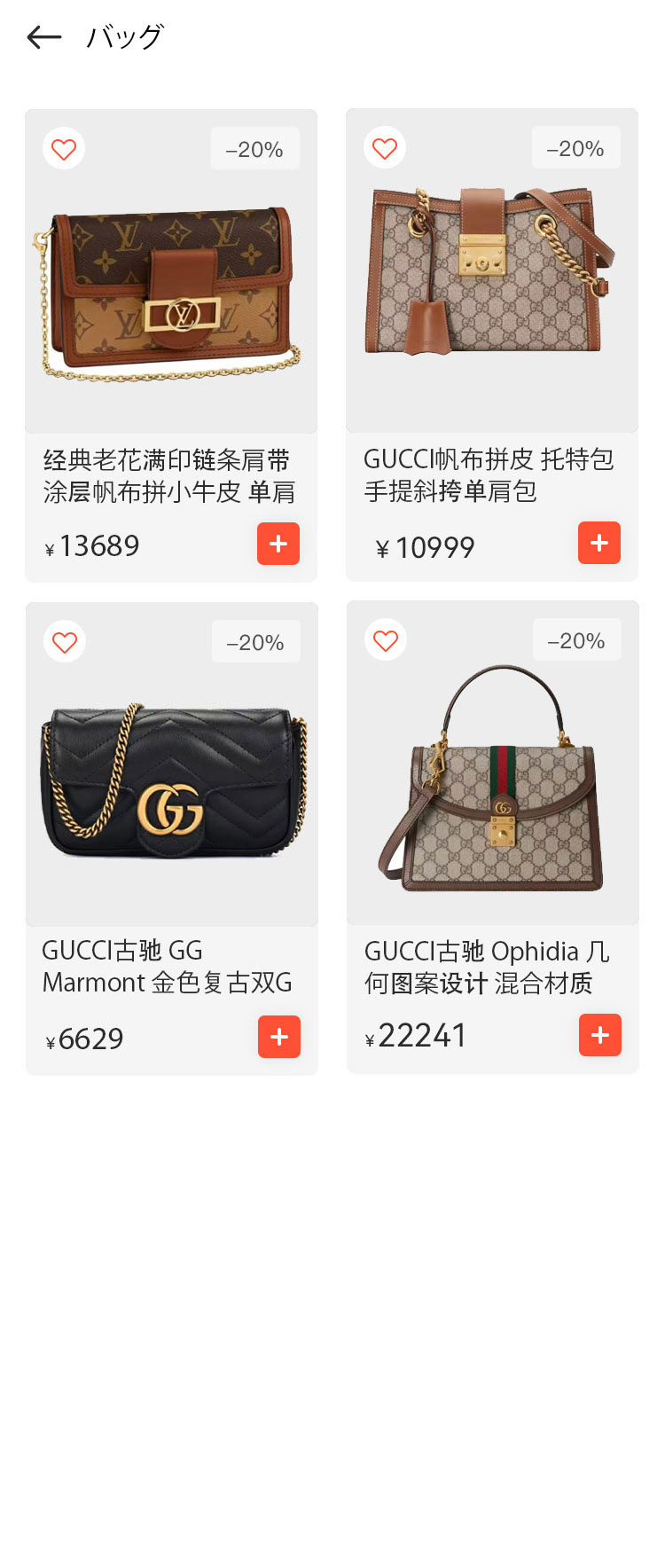View the GUCCI帆布拼皮 托特包 product
Image resolution: width=665 pixels, height=1568 pixels.
492,284
